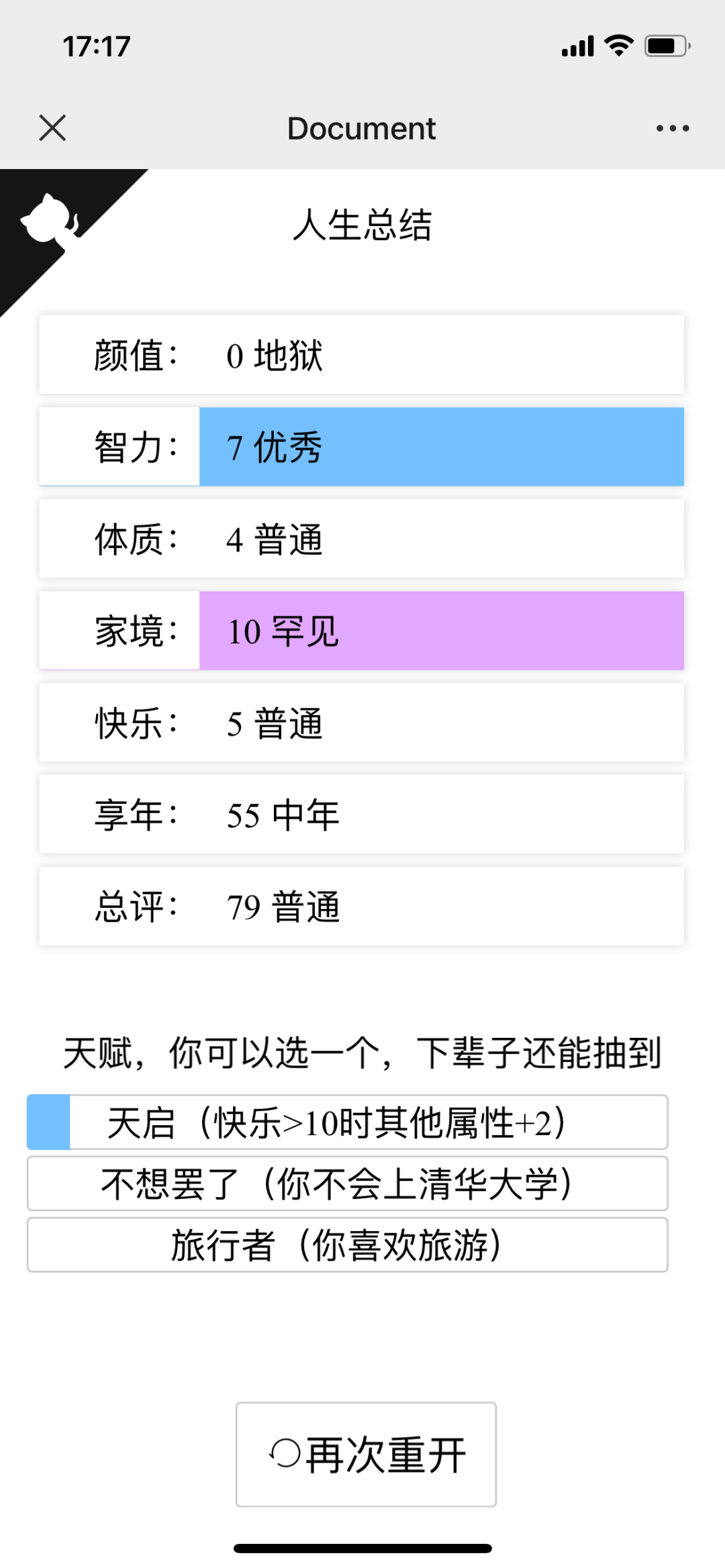725x1568 pixels.
Task: Close the Document webview
Action: [x=52, y=127]
